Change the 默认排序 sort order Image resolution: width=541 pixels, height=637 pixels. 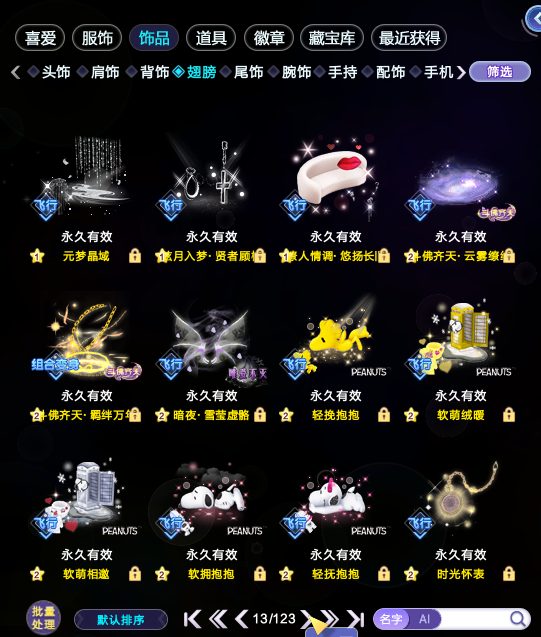tap(121, 620)
